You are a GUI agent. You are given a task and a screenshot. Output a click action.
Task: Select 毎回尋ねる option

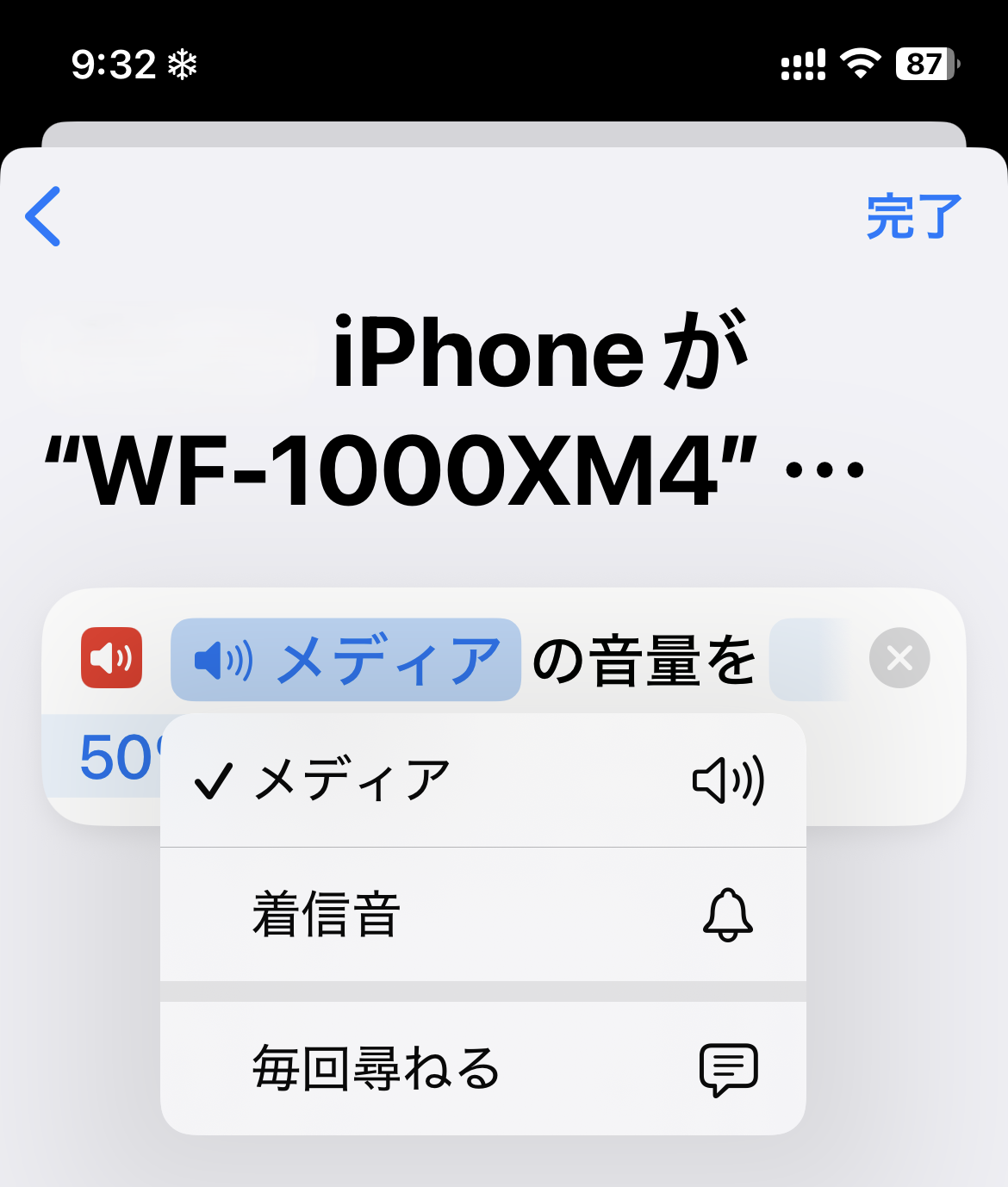coord(482,1069)
